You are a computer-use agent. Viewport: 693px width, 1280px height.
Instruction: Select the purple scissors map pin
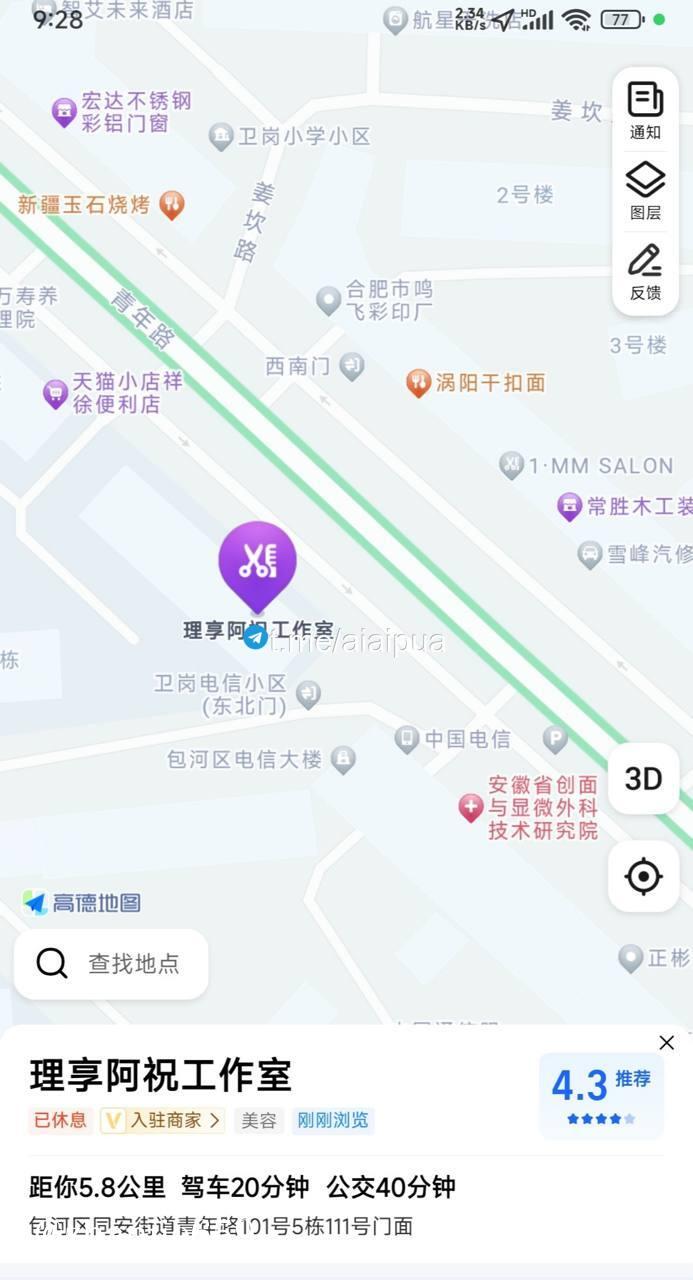pos(257,562)
